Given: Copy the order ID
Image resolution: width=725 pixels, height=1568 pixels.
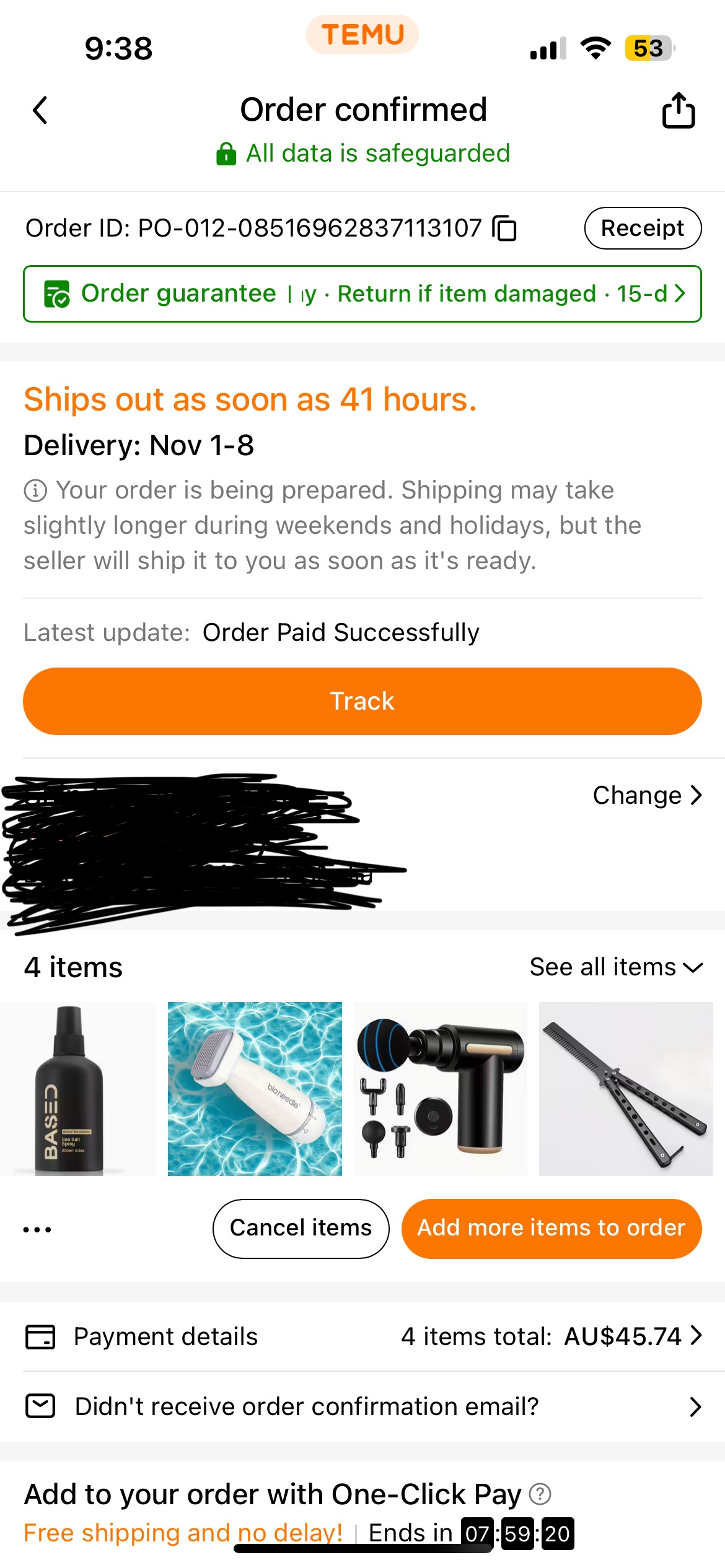Looking at the screenshot, I should click(504, 229).
